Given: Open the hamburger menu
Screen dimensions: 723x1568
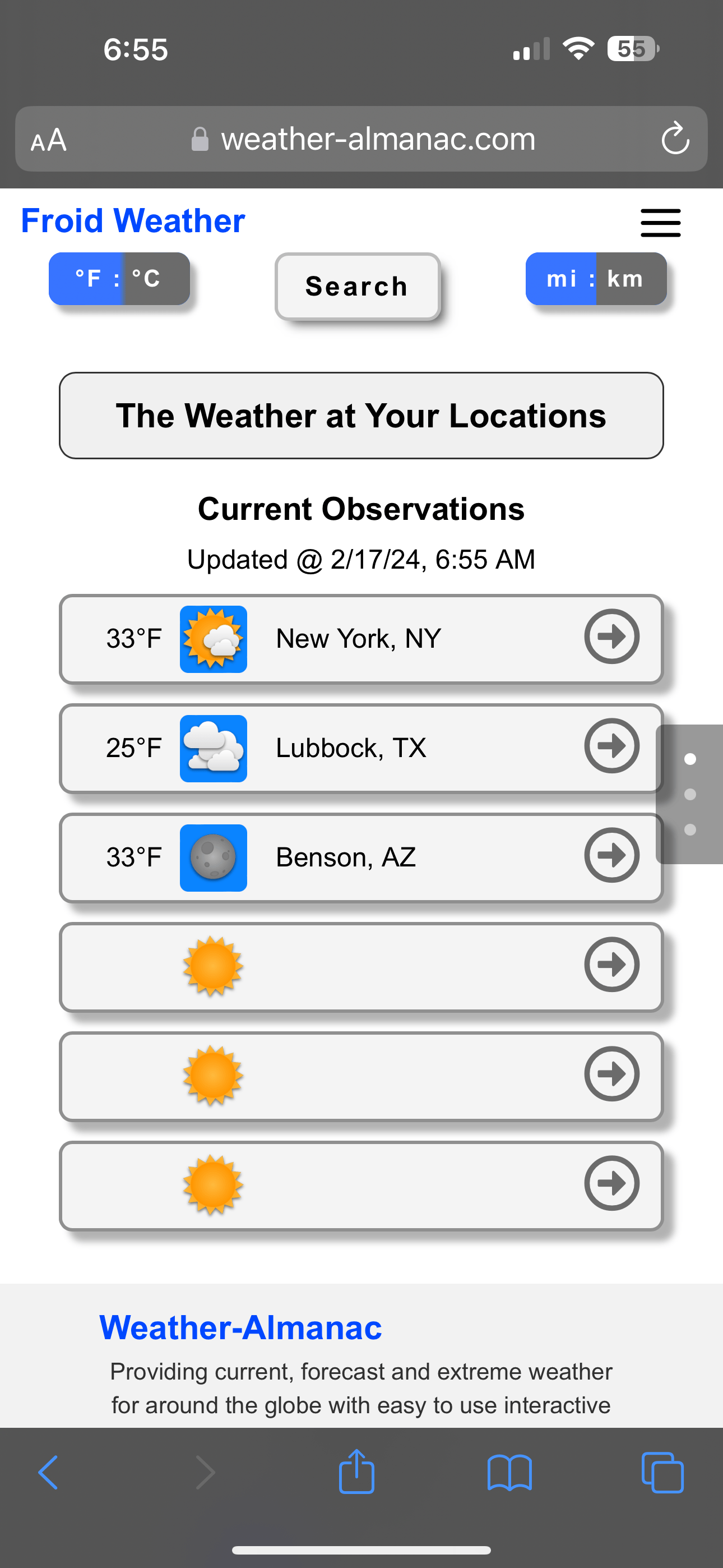Looking at the screenshot, I should tap(660, 223).
